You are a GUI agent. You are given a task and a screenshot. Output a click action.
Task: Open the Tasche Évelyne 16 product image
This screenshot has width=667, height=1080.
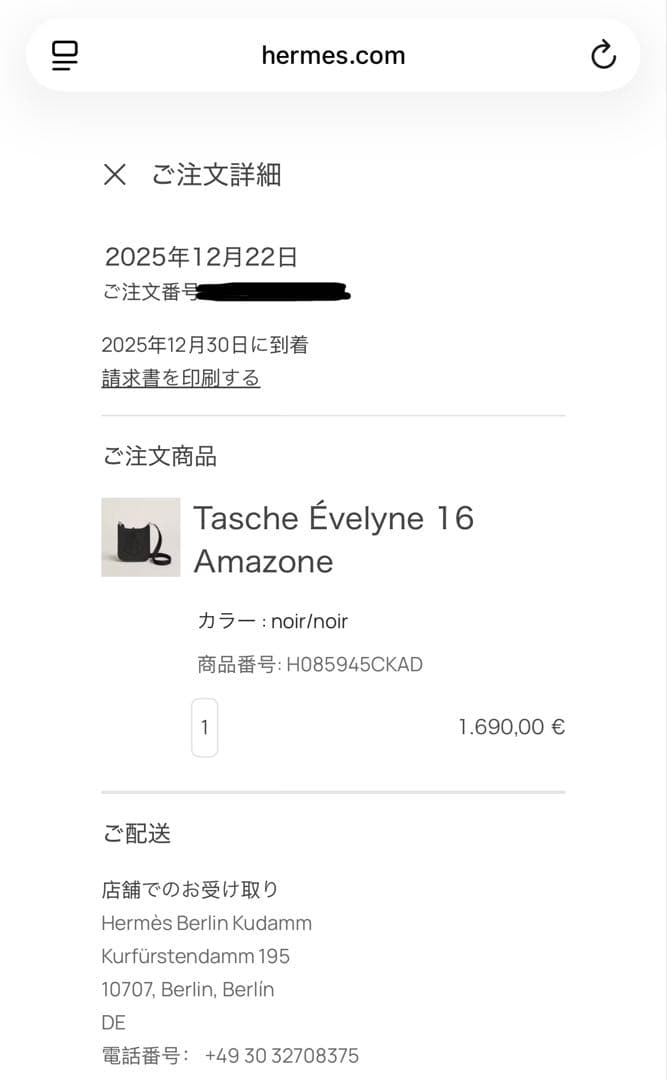click(x=141, y=537)
